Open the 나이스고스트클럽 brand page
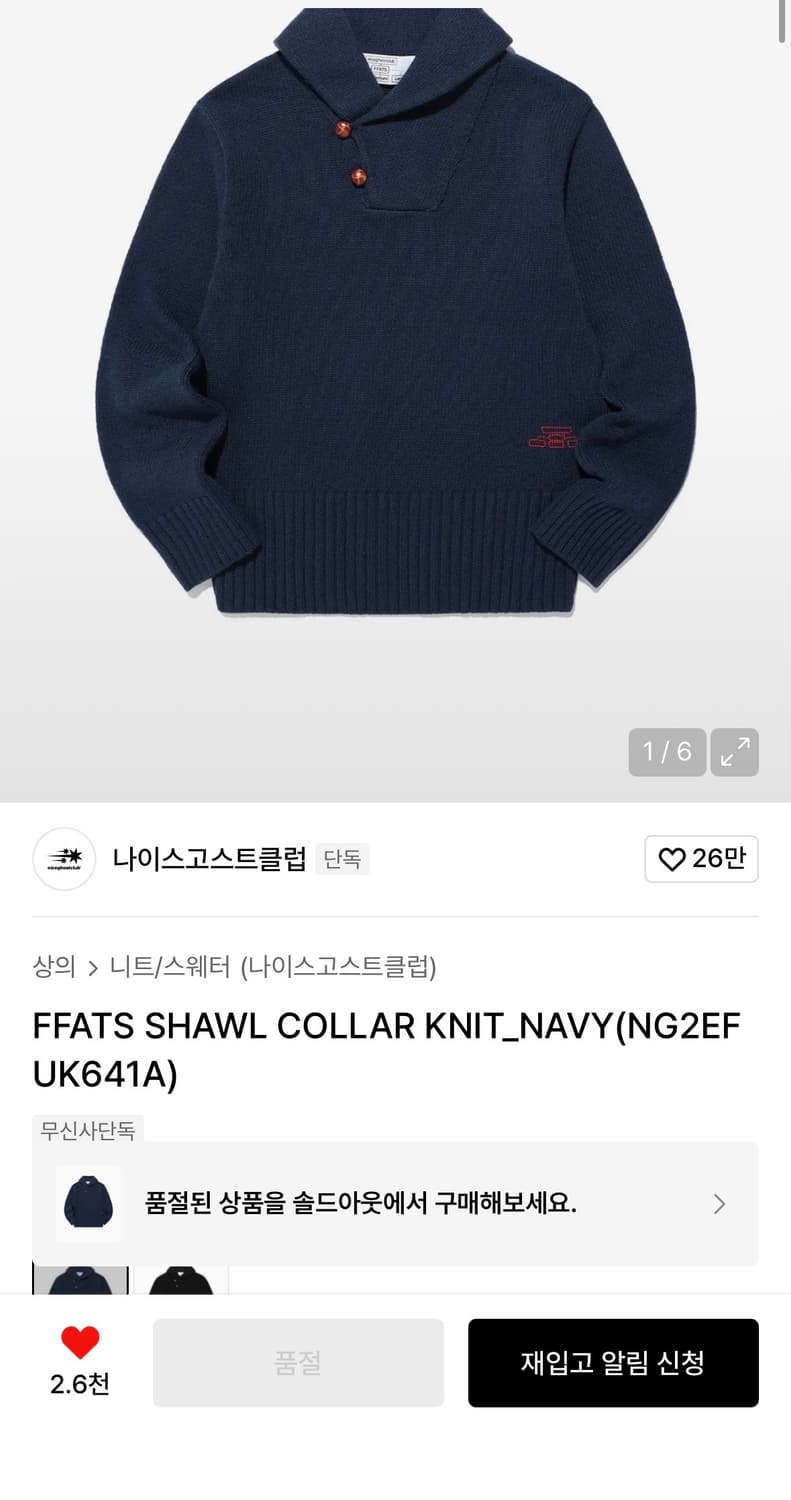 [x=207, y=858]
